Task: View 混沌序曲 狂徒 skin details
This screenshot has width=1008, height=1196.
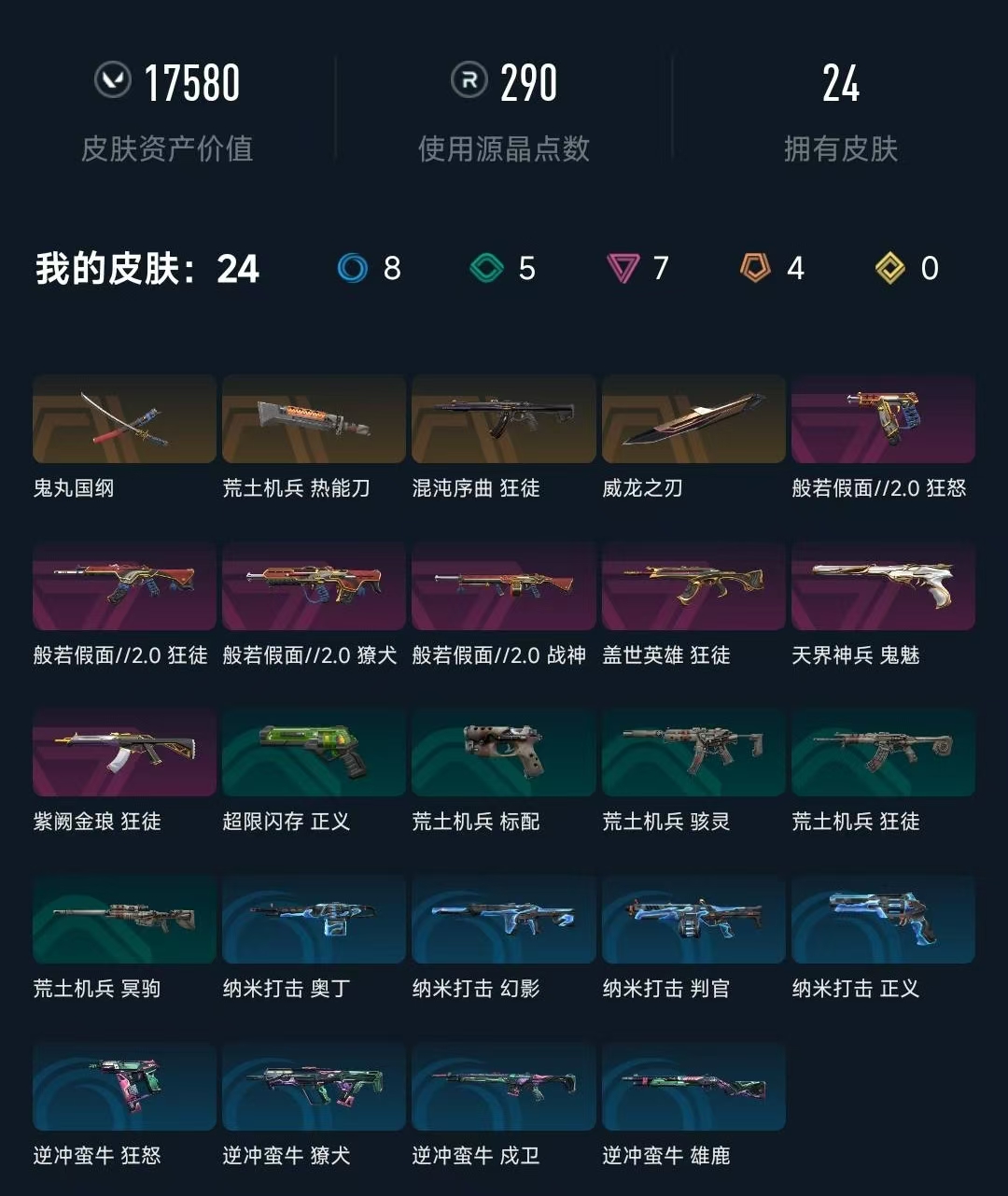Action: click(503, 419)
